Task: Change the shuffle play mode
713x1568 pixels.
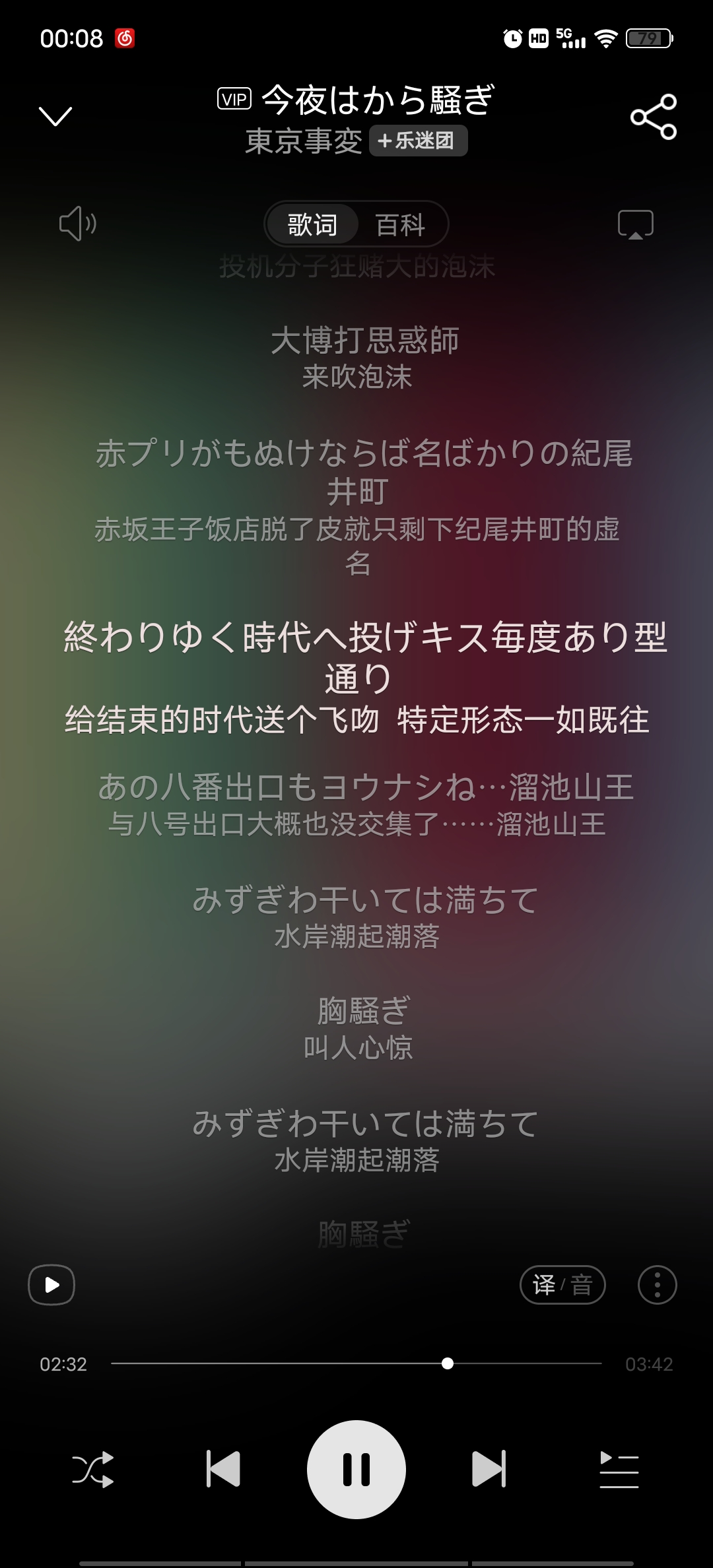Action: click(x=92, y=1469)
